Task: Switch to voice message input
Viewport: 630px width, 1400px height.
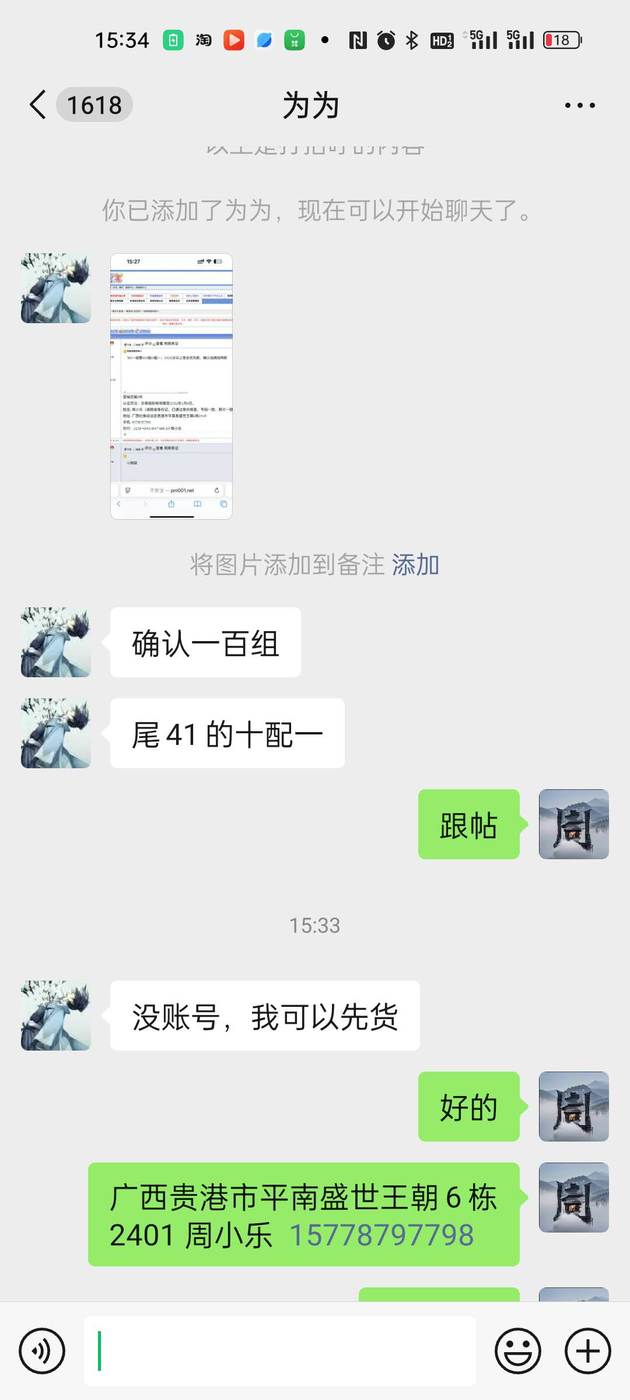Action: 42,1351
